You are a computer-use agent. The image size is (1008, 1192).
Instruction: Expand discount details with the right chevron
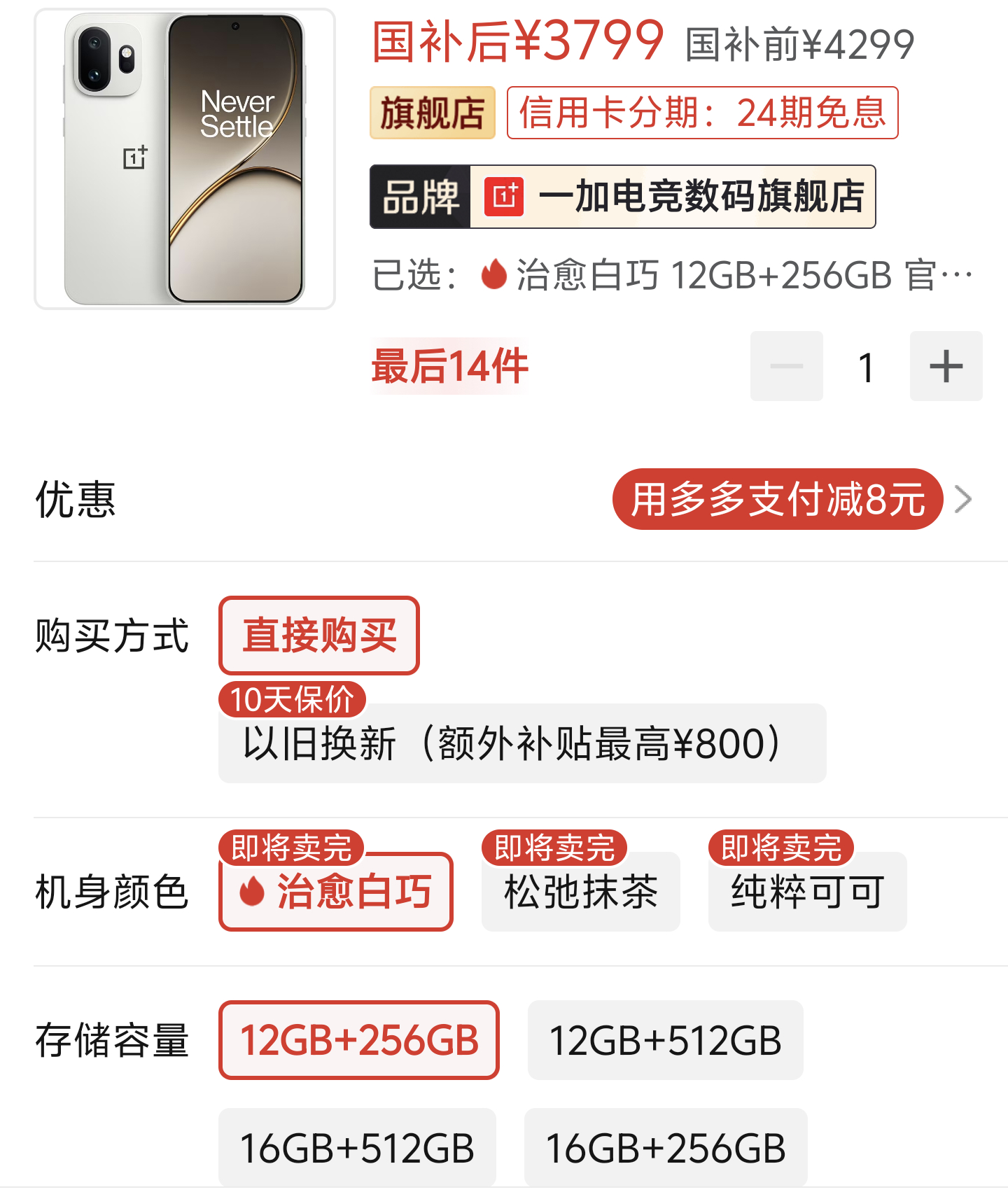coord(967,499)
